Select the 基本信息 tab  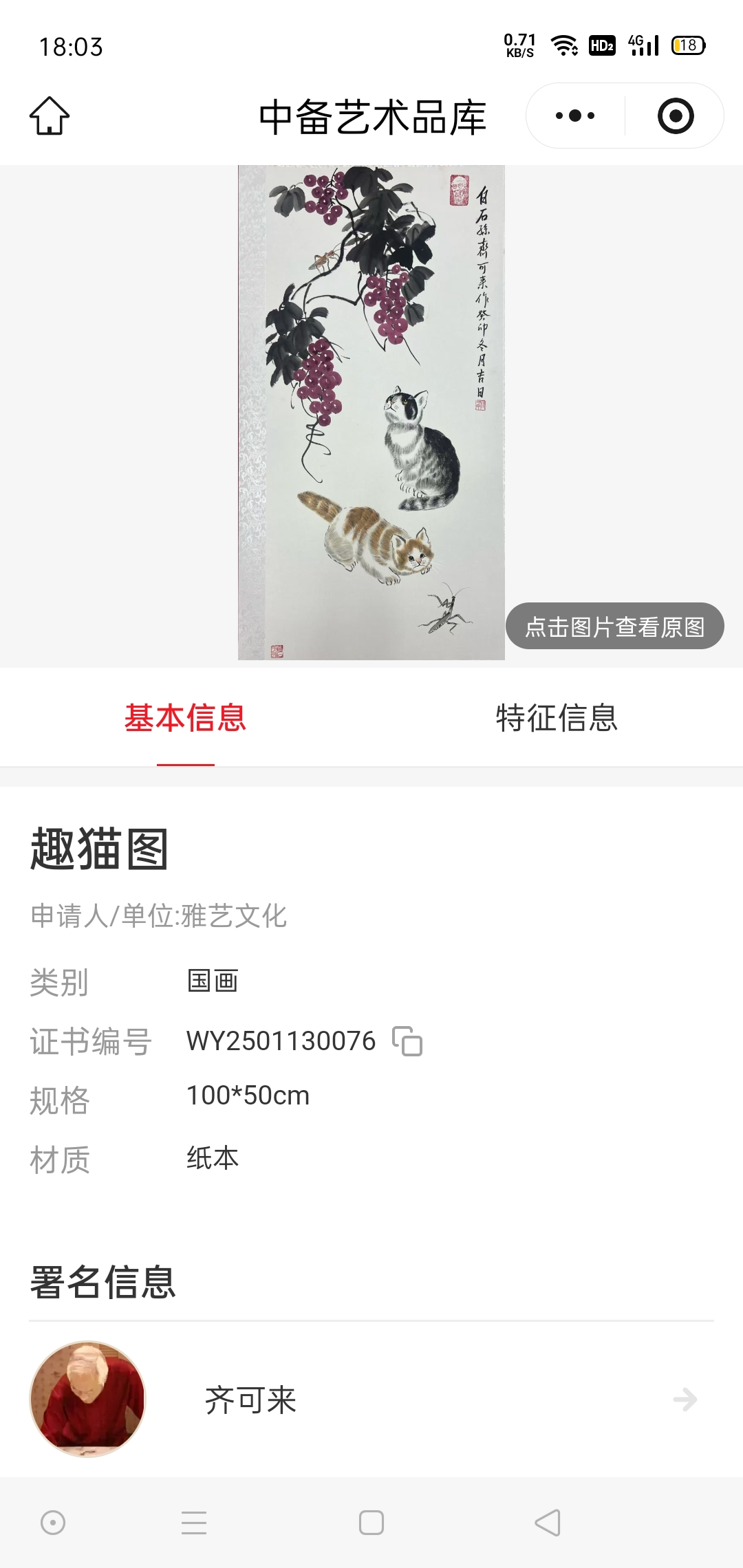click(x=185, y=718)
